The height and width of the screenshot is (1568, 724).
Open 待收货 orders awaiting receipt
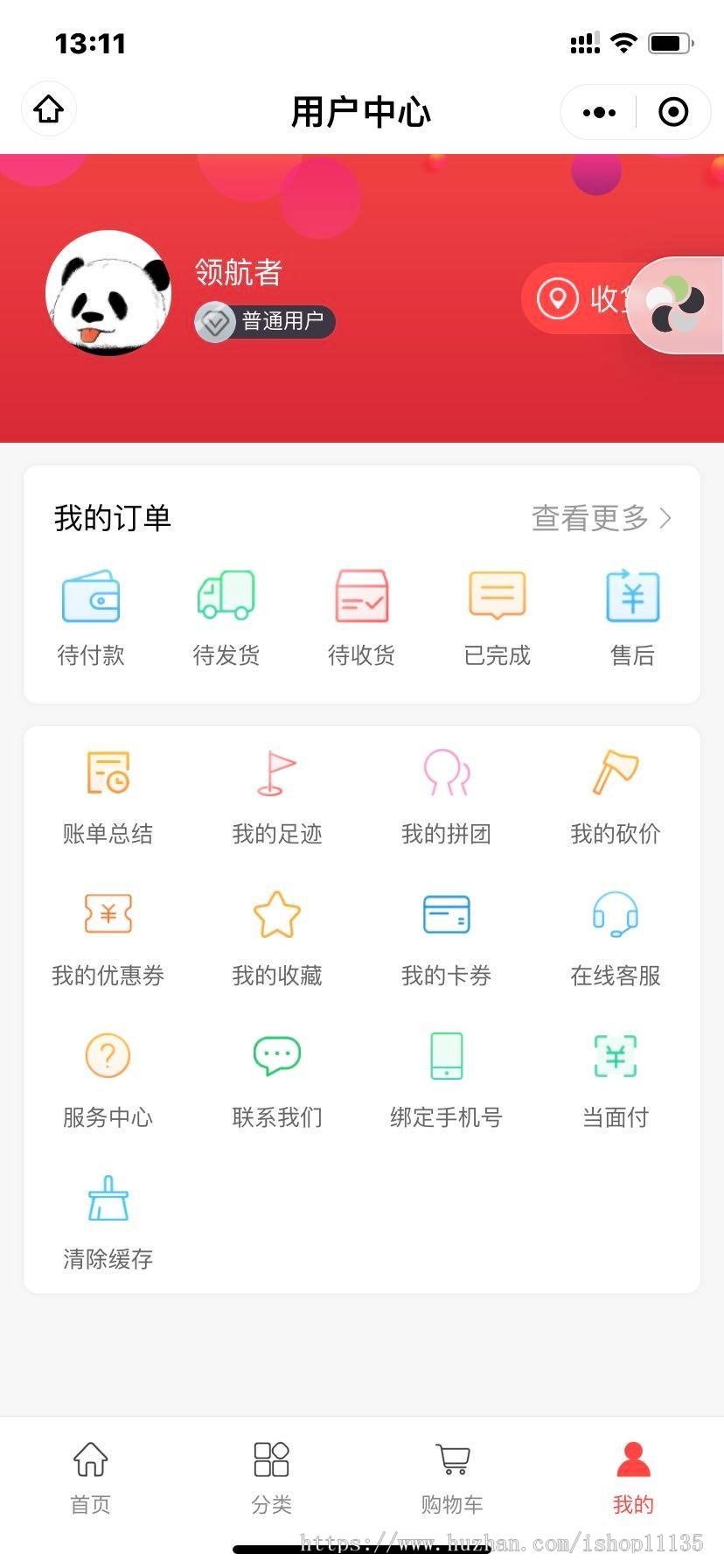(361, 618)
